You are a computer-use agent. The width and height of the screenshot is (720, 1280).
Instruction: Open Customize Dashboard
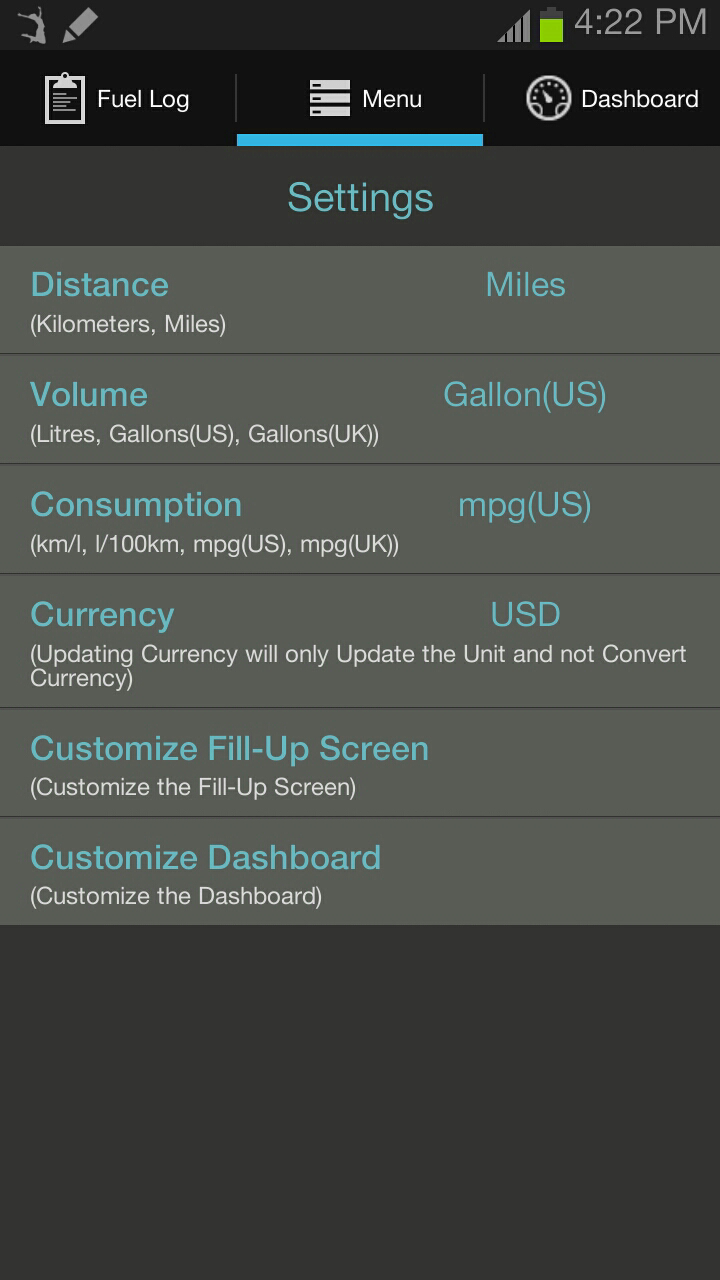(360, 871)
